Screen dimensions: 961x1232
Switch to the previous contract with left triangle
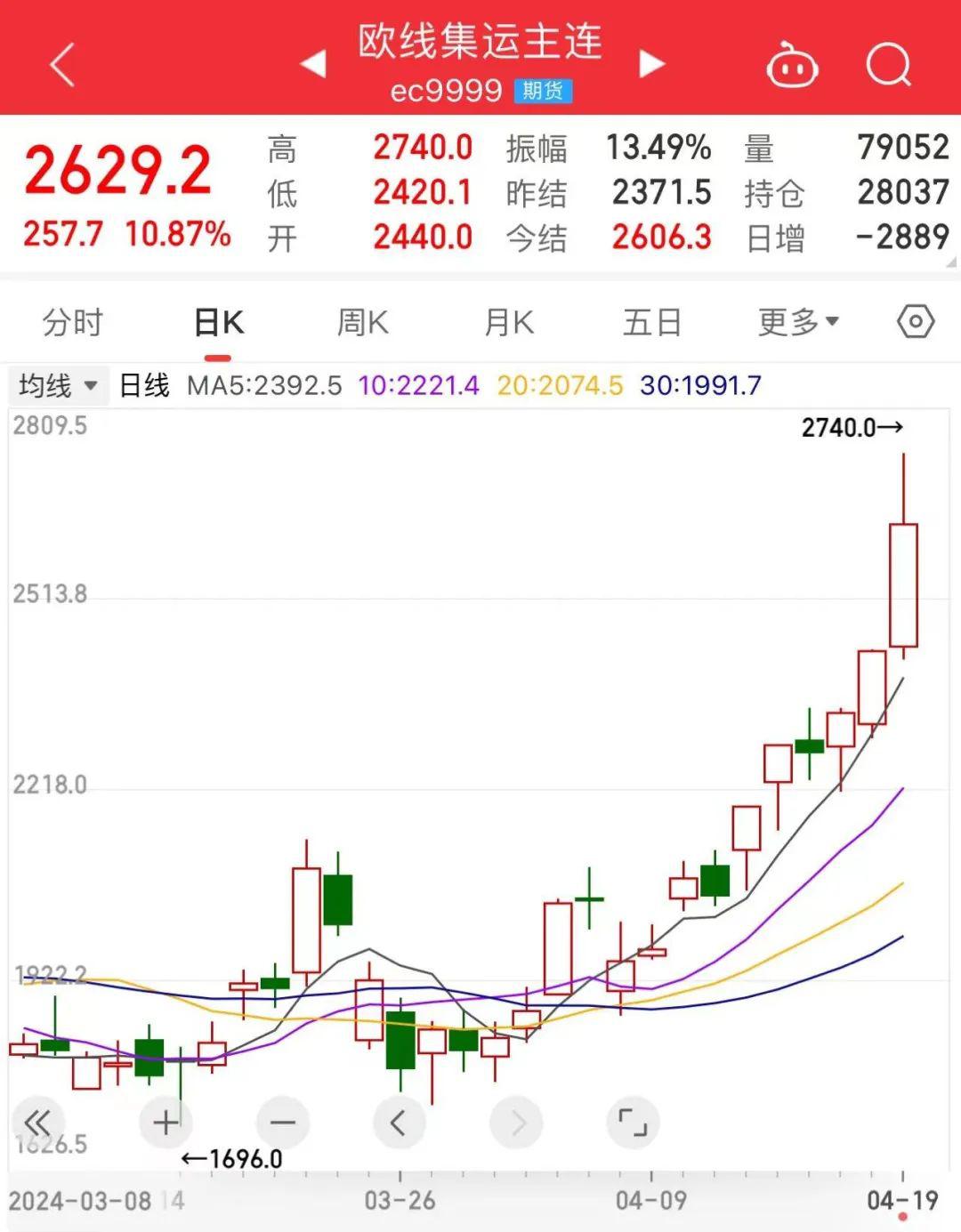(x=313, y=64)
